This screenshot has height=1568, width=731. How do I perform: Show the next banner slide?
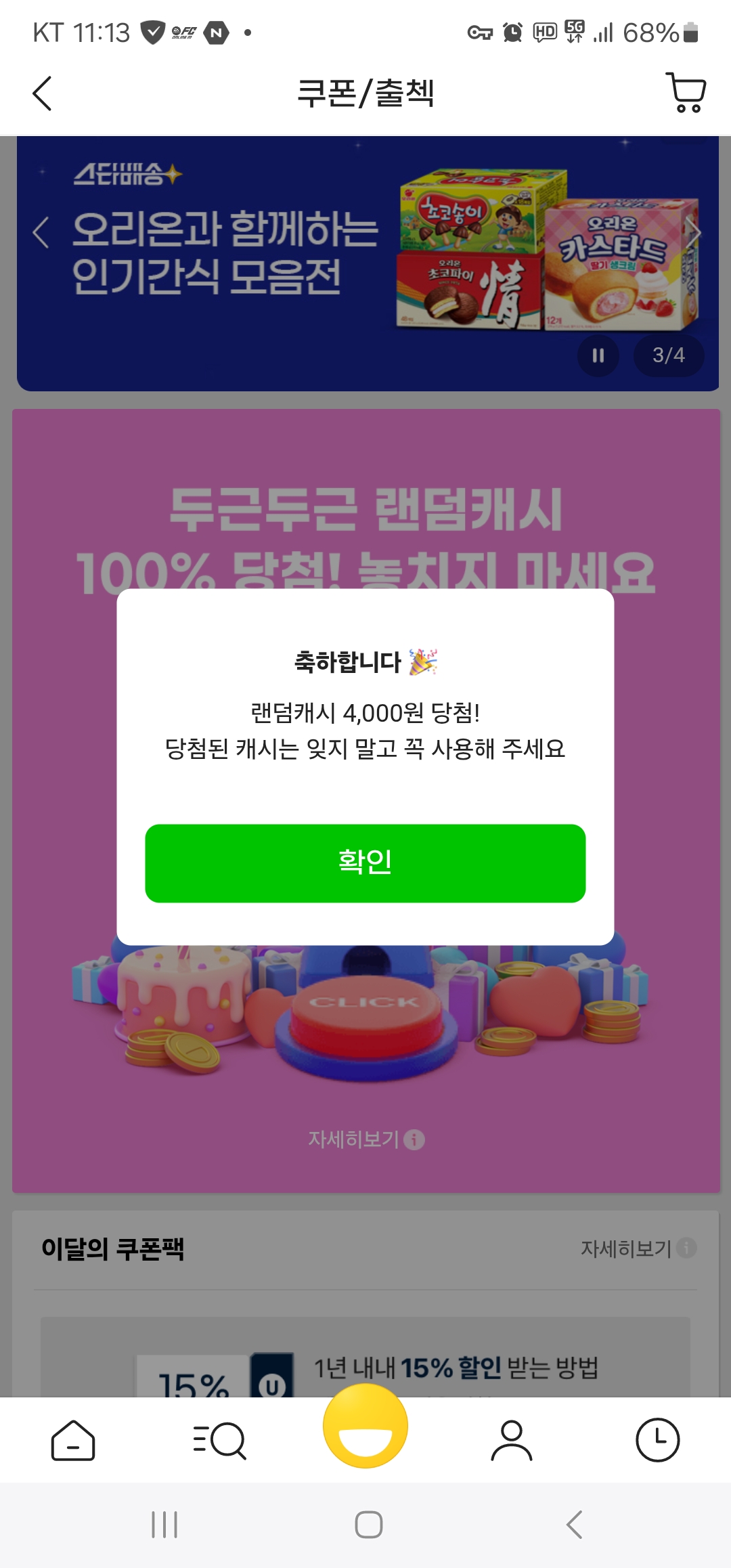point(693,233)
